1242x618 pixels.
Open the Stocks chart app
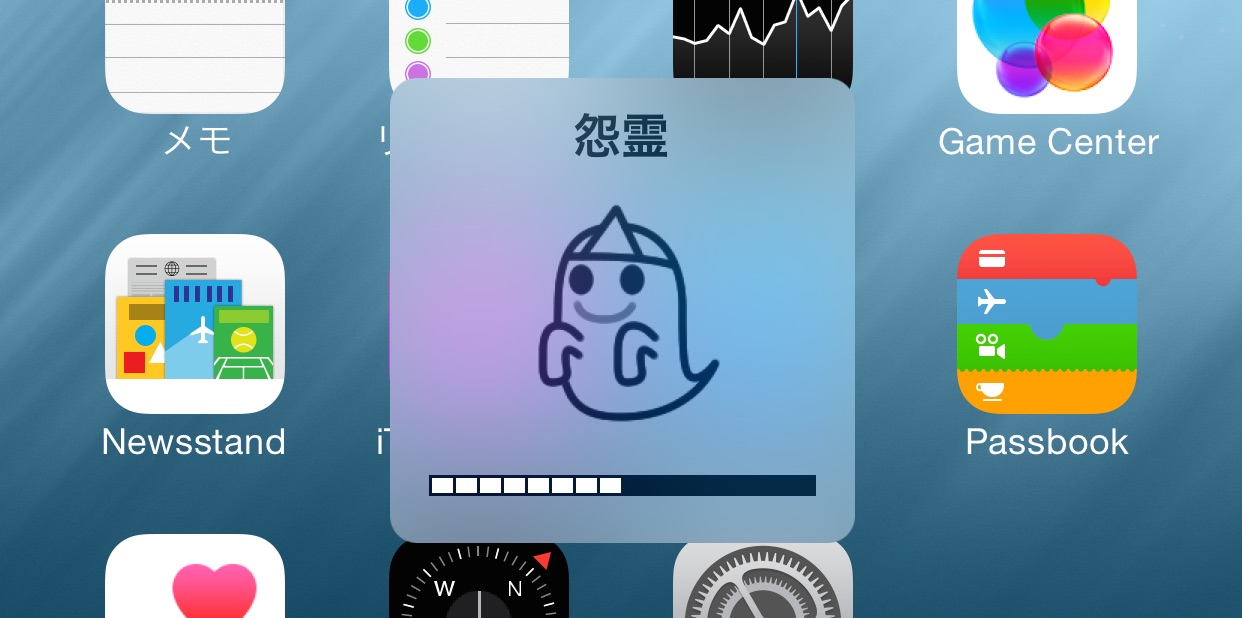point(762,35)
